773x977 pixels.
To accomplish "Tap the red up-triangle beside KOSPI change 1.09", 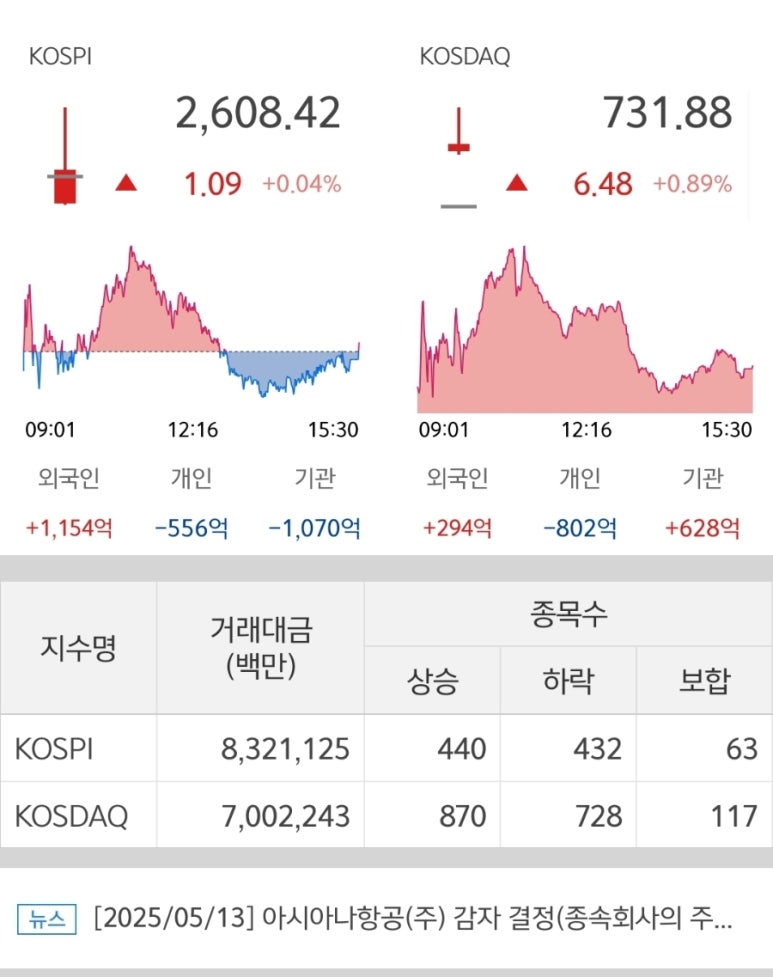I will tap(125, 183).
